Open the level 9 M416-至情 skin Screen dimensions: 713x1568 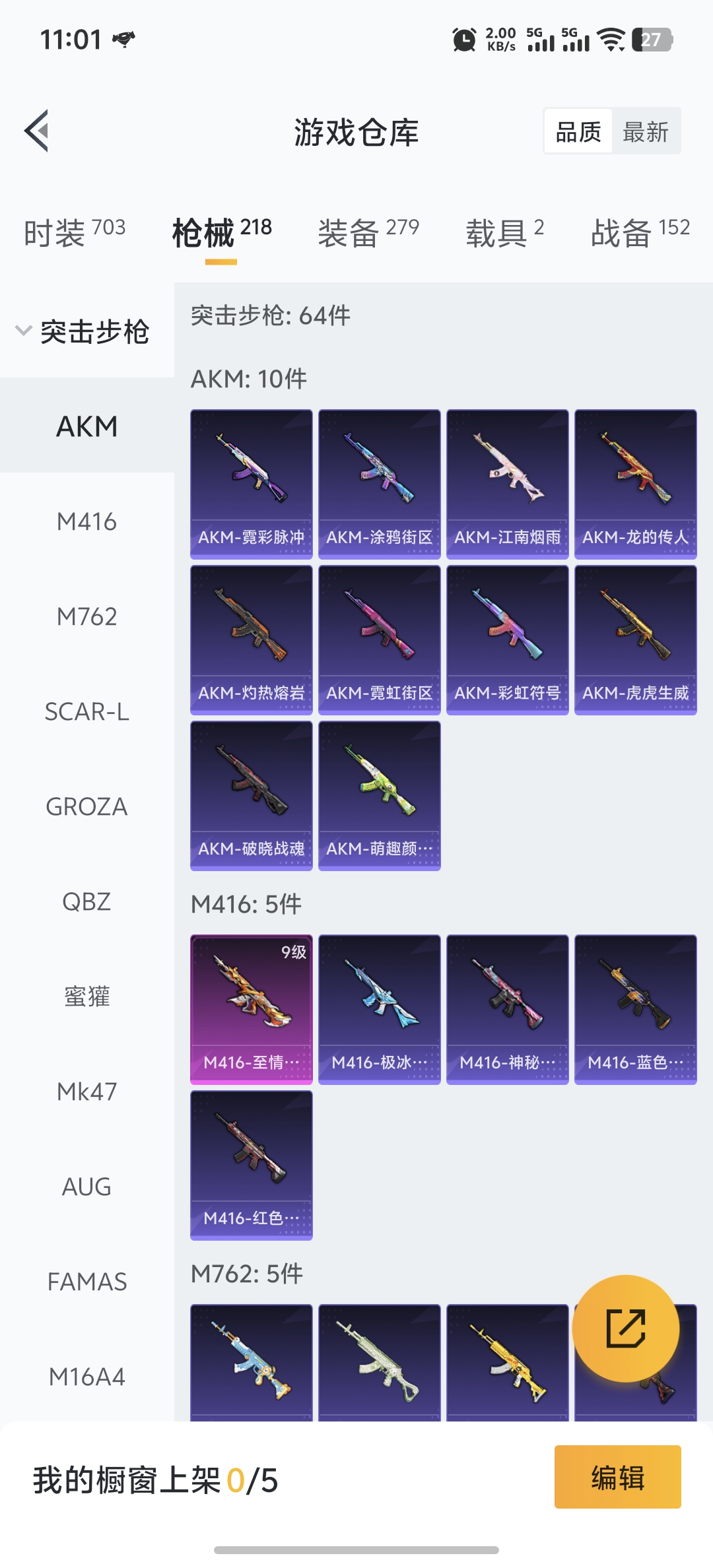pyautogui.click(x=252, y=1009)
